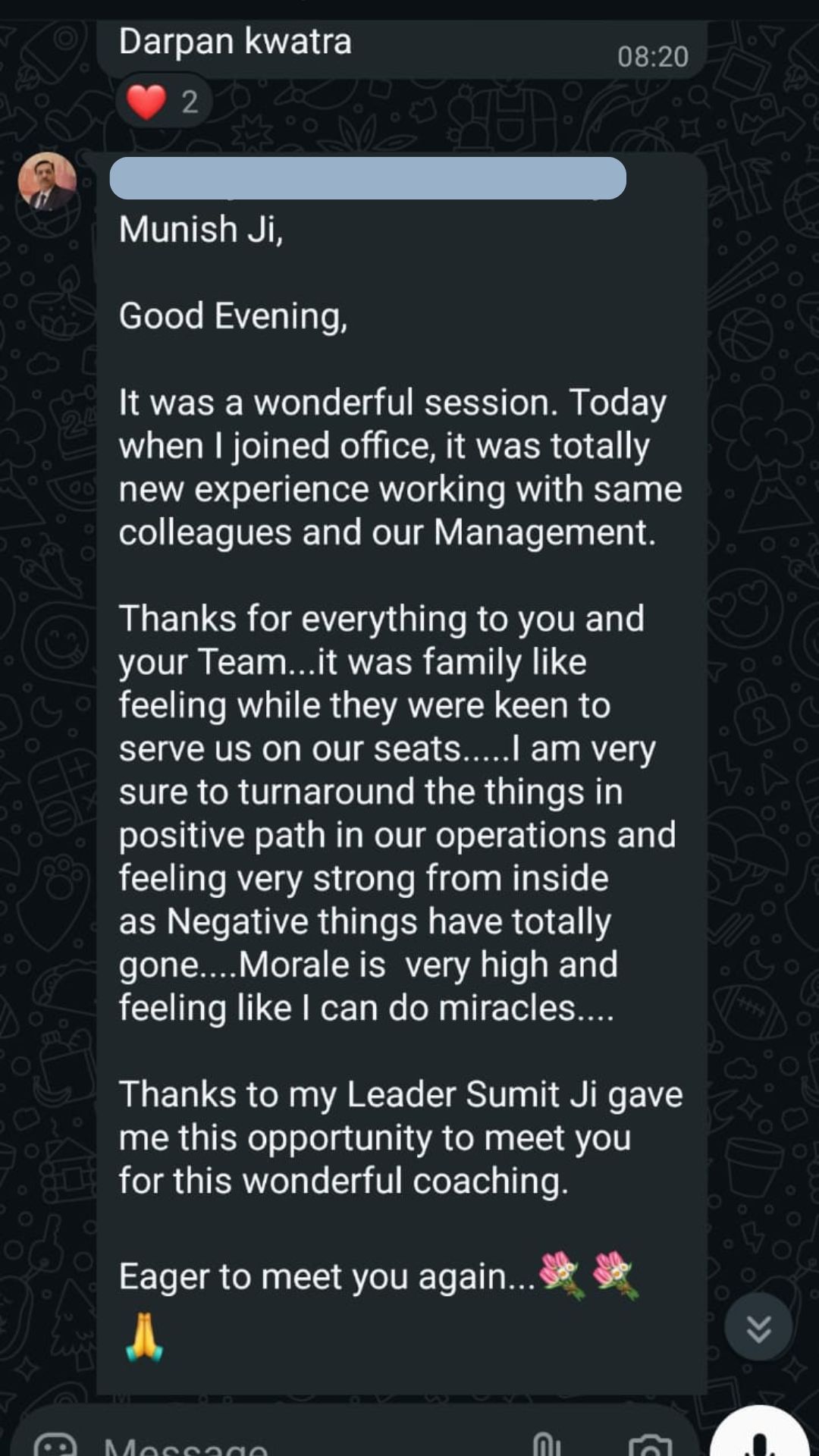Jump to the latest messages

pyautogui.click(x=758, y=1328)
